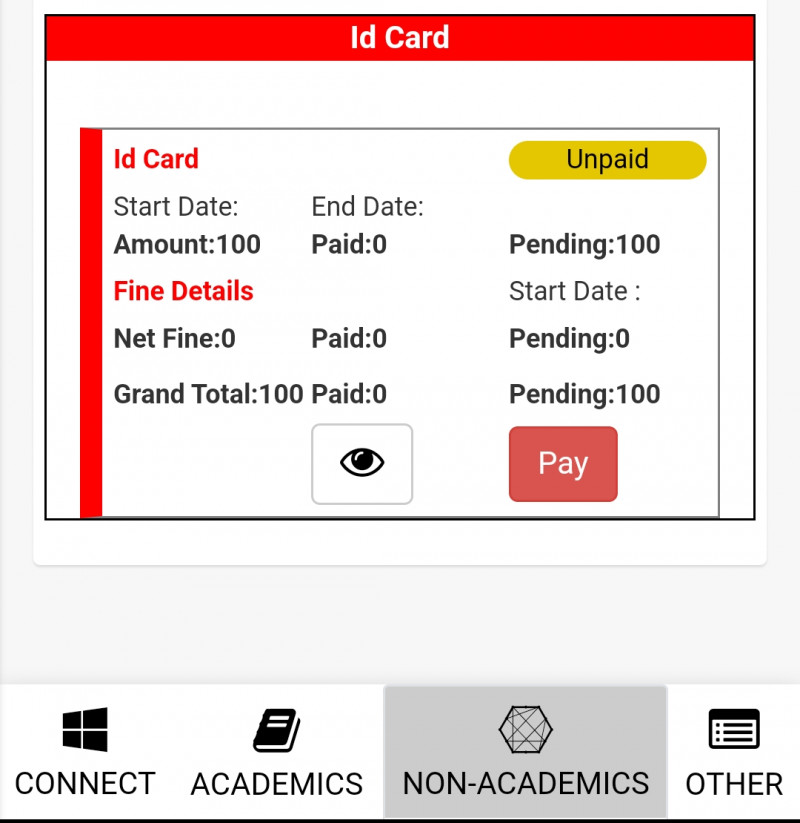800x823 pixels.
Task: Go to the Other tab
Action: click(734, 752)
